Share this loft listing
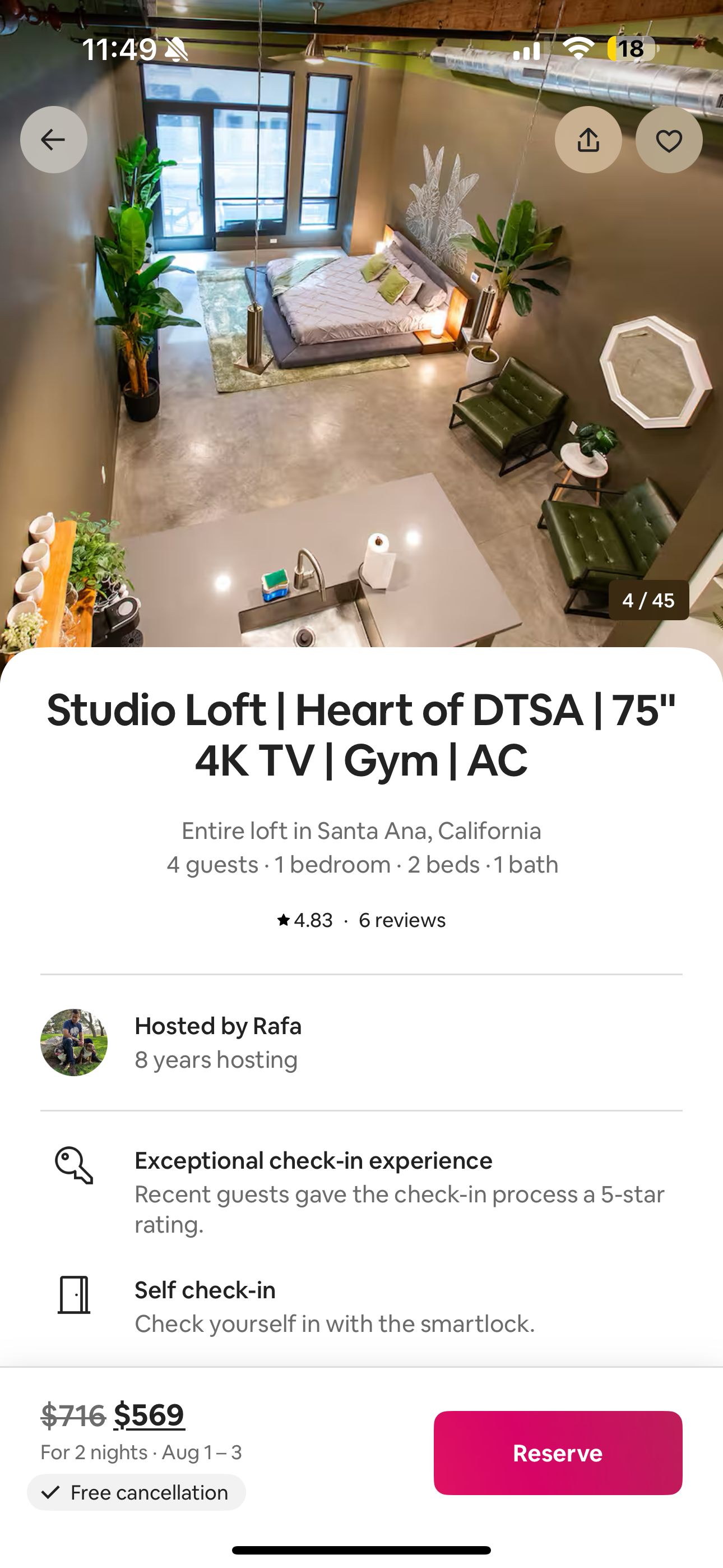723x1568 pixels. pos(588,140)
